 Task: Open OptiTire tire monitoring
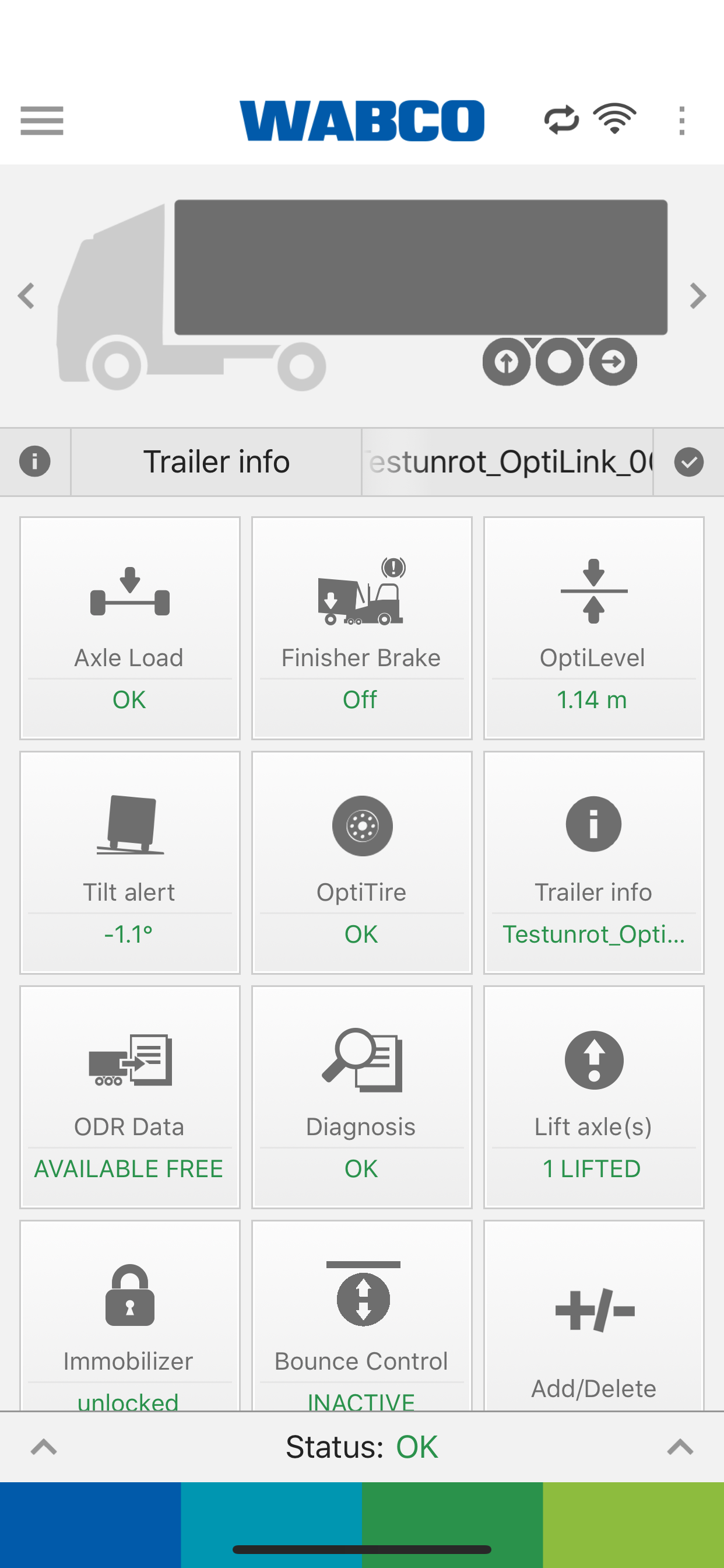tap(361, 862)
